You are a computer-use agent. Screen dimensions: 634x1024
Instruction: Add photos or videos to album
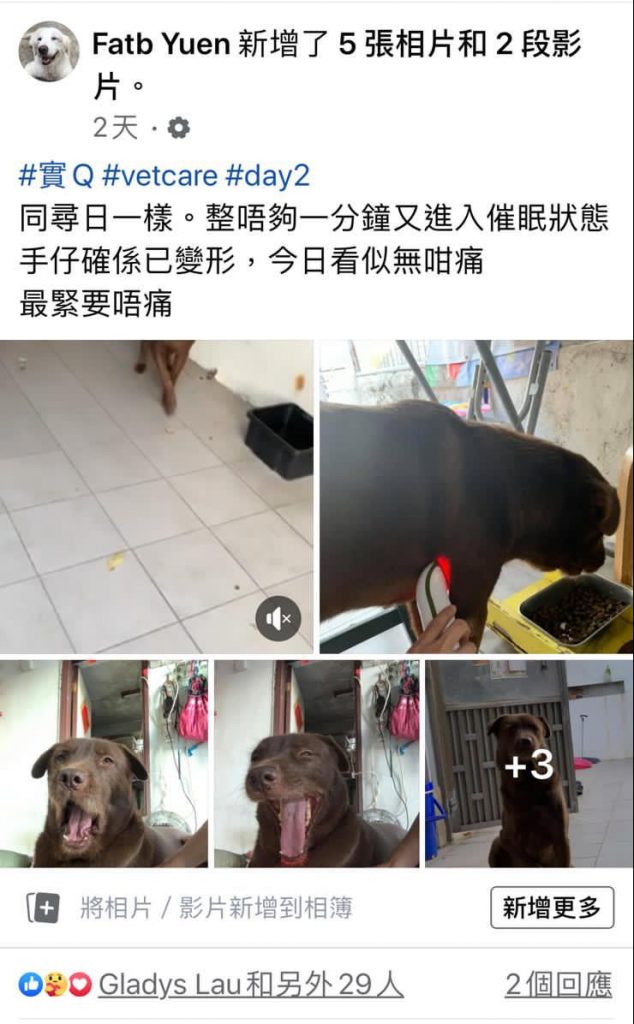coord(189,908)
